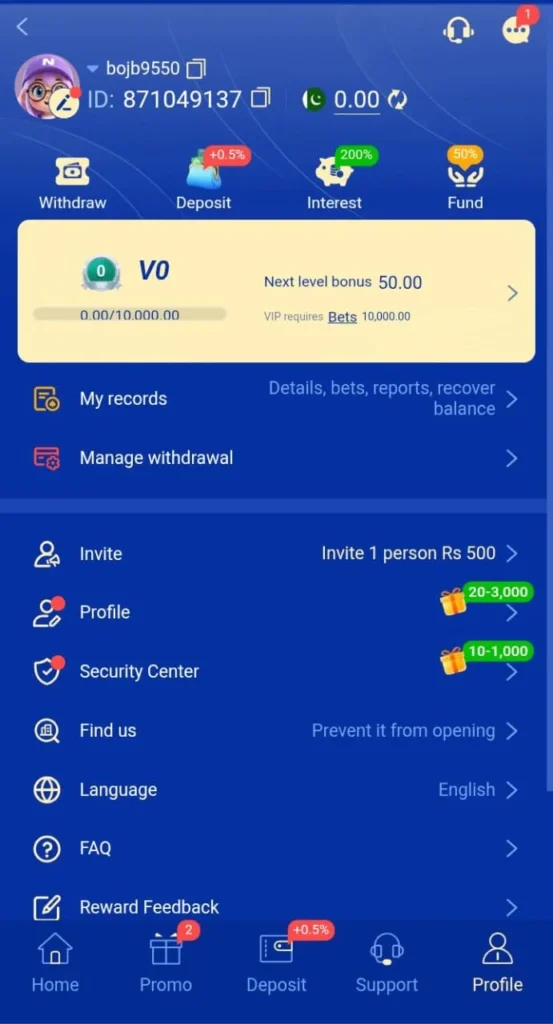The height and width of the screenshot is (1024, 553).
Task: Open customer service headset icon at top
Action: pos(458,30)
